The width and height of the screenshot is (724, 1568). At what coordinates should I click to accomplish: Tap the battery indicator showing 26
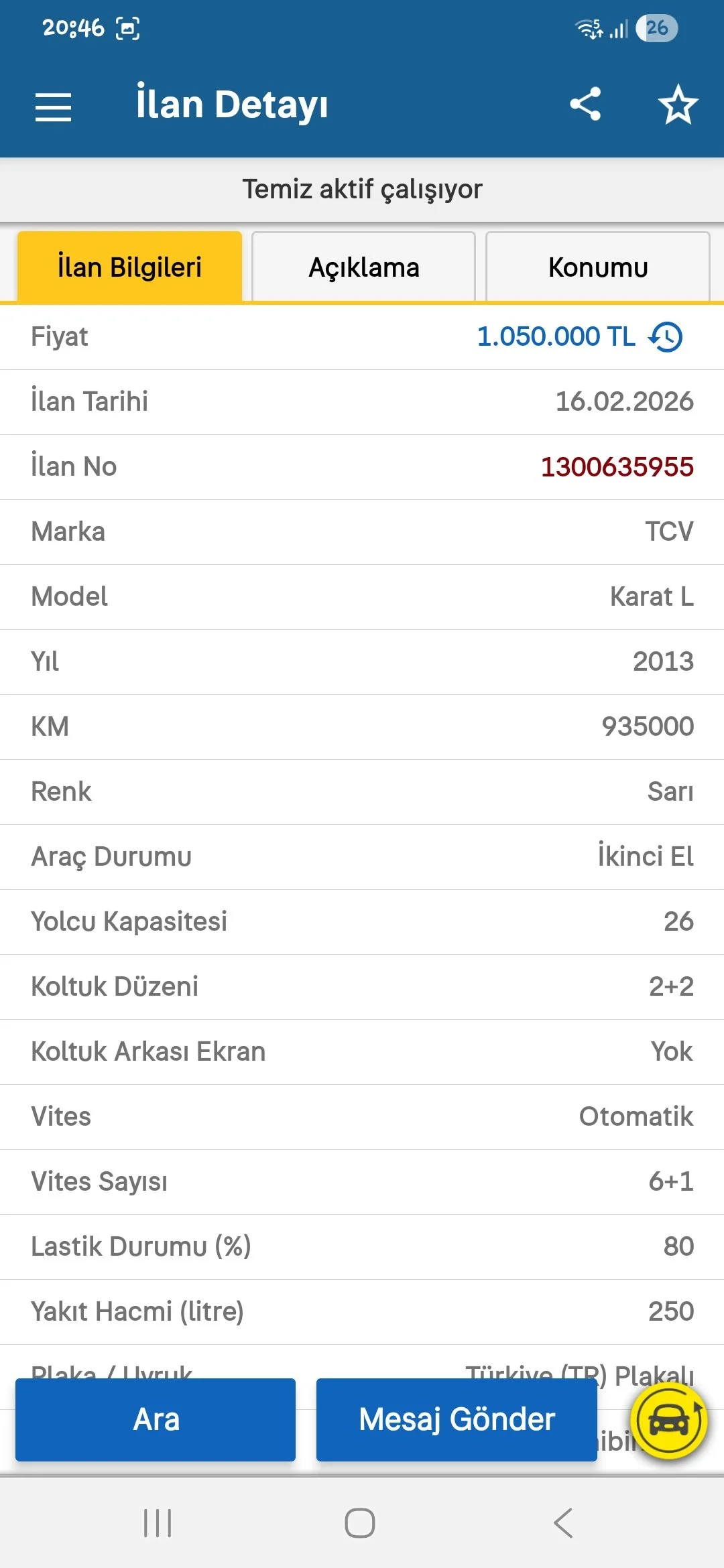pos(656,27)
